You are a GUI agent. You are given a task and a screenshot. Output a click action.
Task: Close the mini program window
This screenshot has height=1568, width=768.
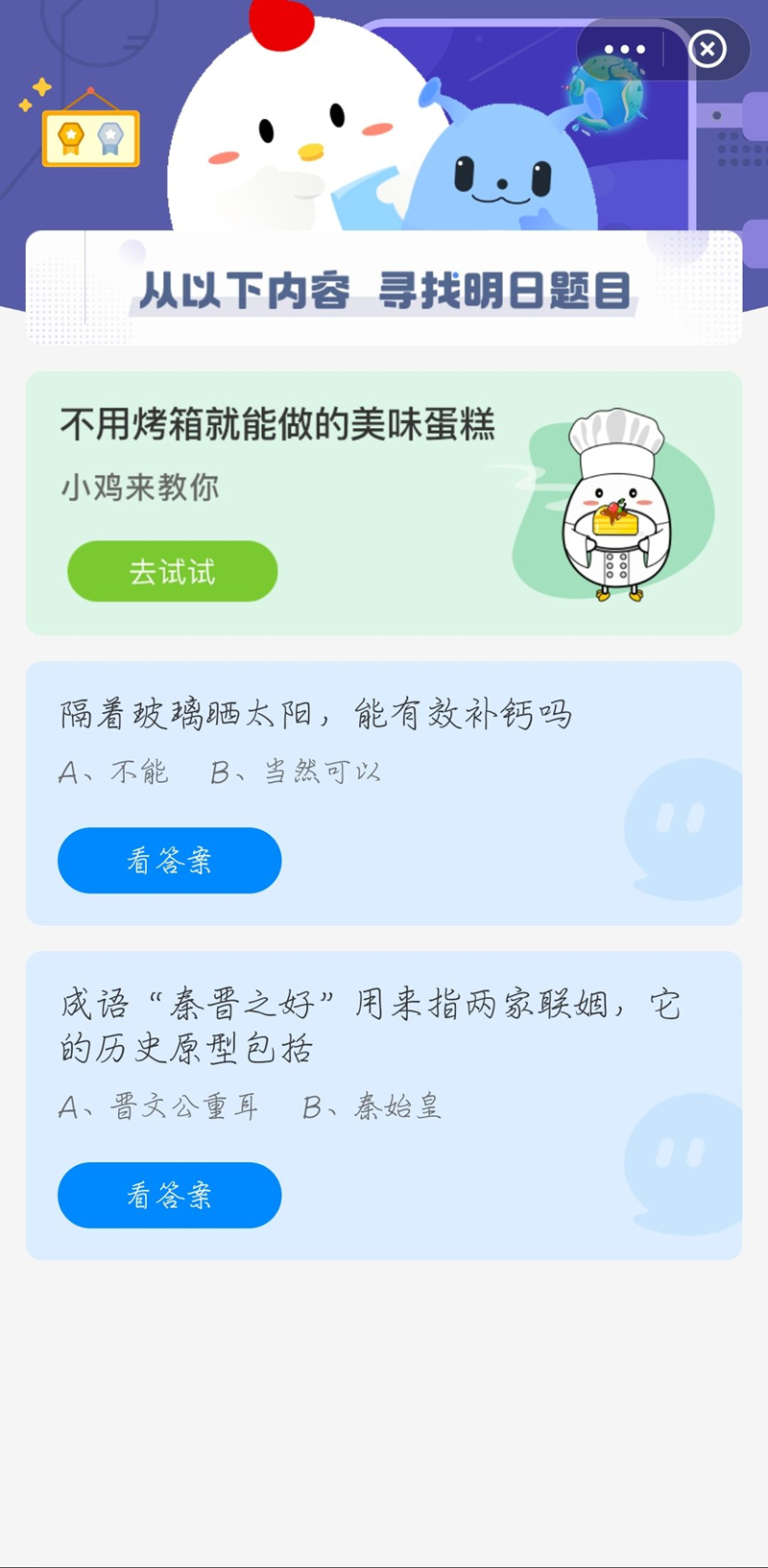[708, 49]
